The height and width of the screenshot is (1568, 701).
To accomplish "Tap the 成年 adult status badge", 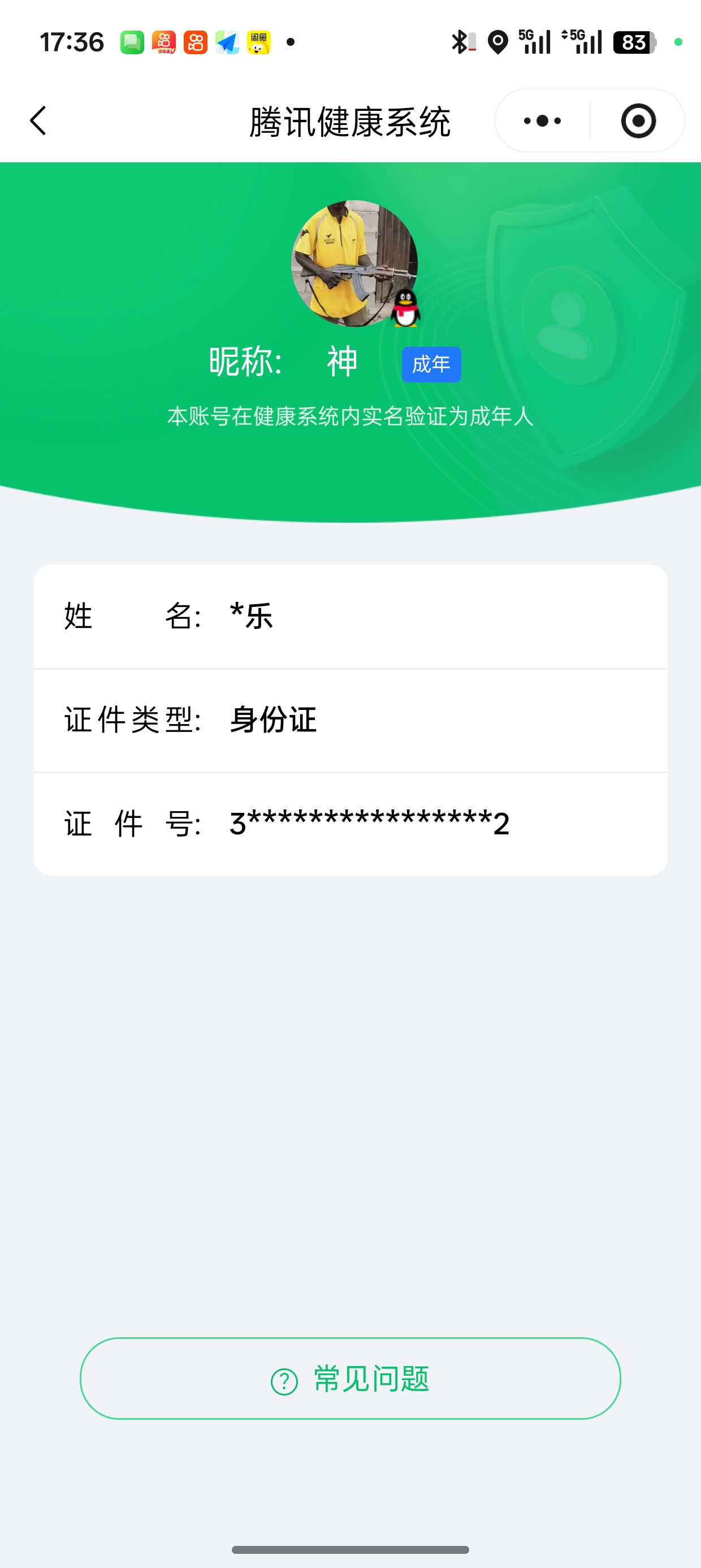I will 431,363.
